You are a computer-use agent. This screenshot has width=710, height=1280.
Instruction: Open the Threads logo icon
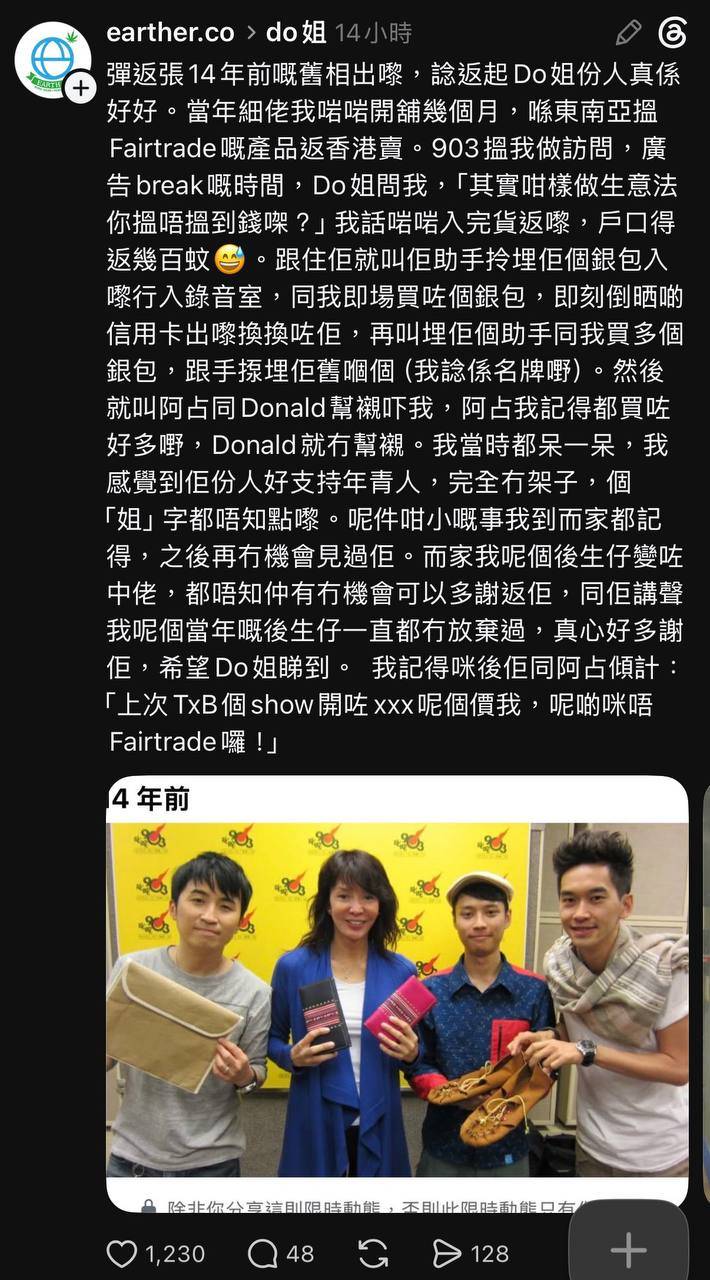pyautogui.click(x=673, y=33)
